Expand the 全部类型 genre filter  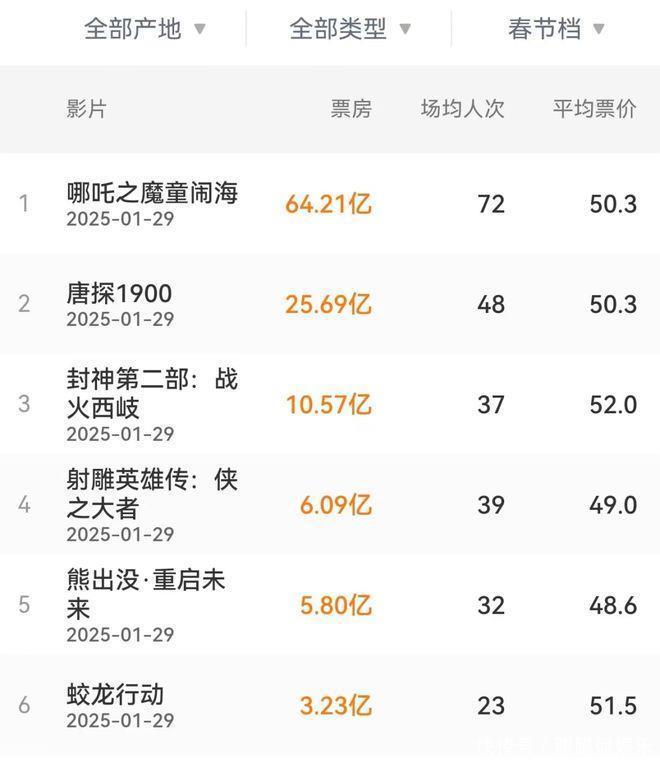pyautogui.click(x=349, y=29)
